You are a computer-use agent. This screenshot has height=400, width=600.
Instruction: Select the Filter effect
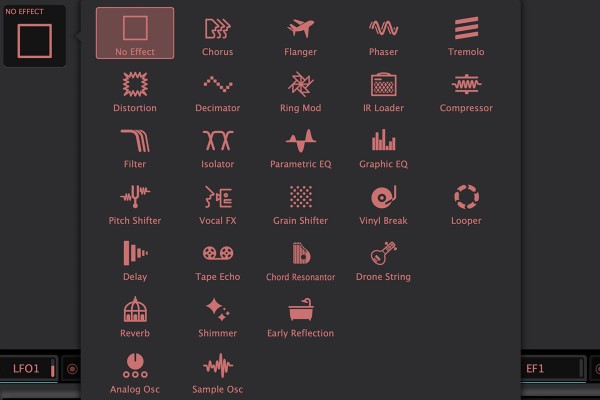click(135, 145)
